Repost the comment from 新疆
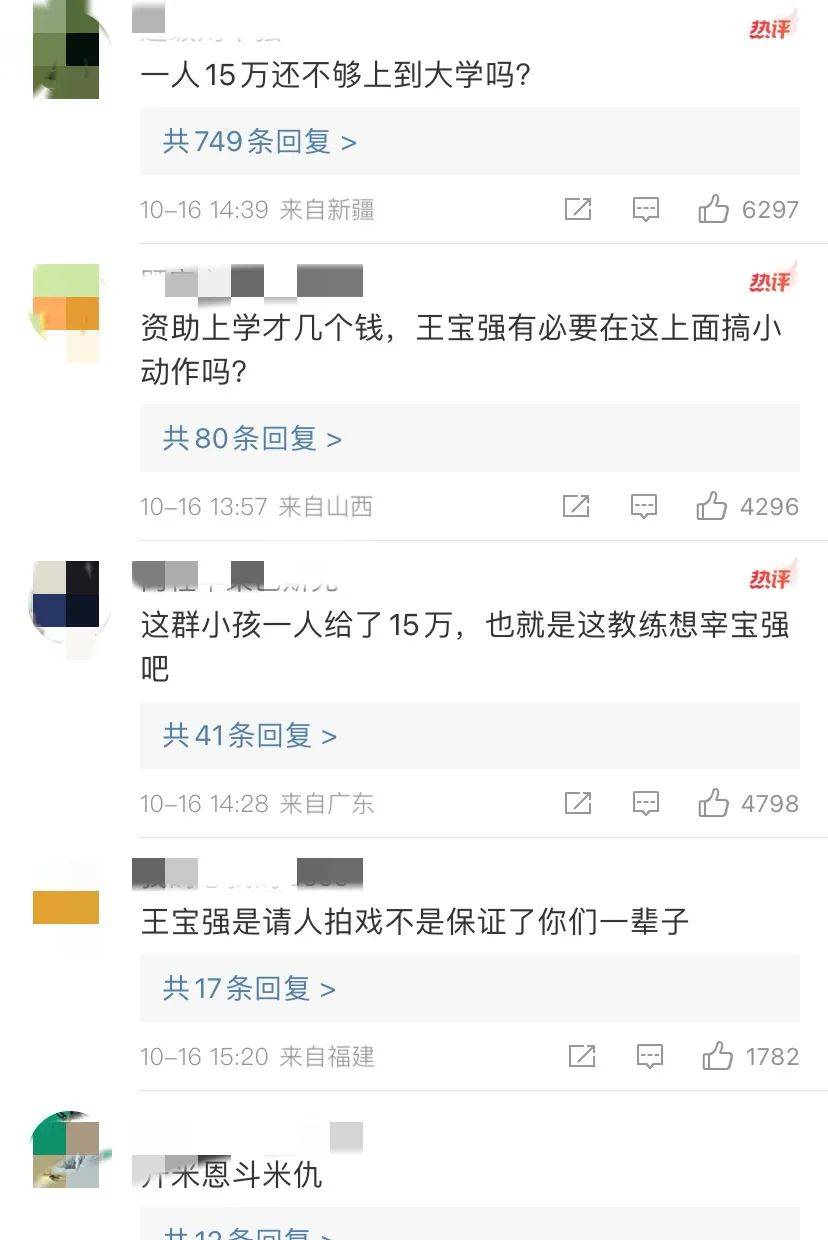This screenshot has height=1240, width=828. point(578,209)
